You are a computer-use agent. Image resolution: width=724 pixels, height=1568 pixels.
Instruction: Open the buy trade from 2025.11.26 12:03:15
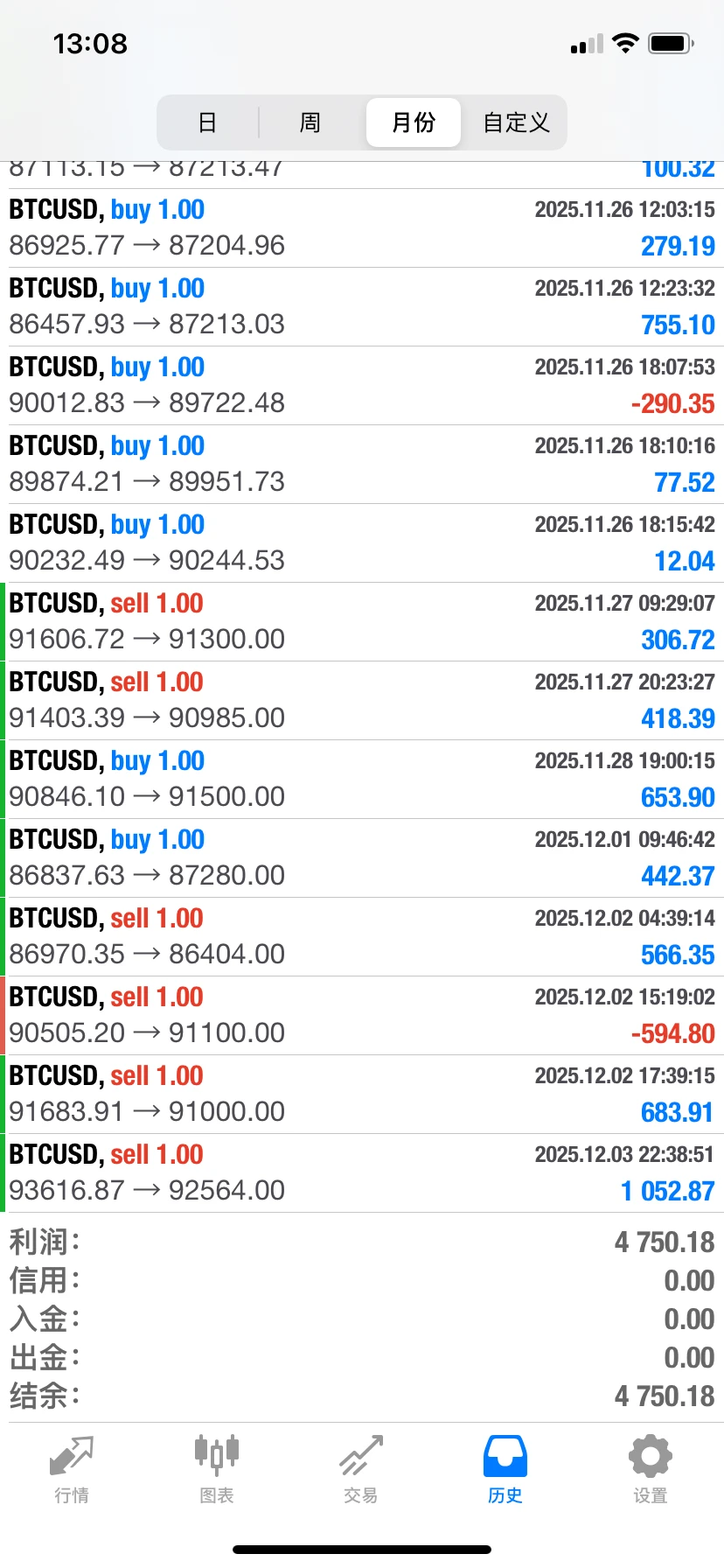click(362, 227)
